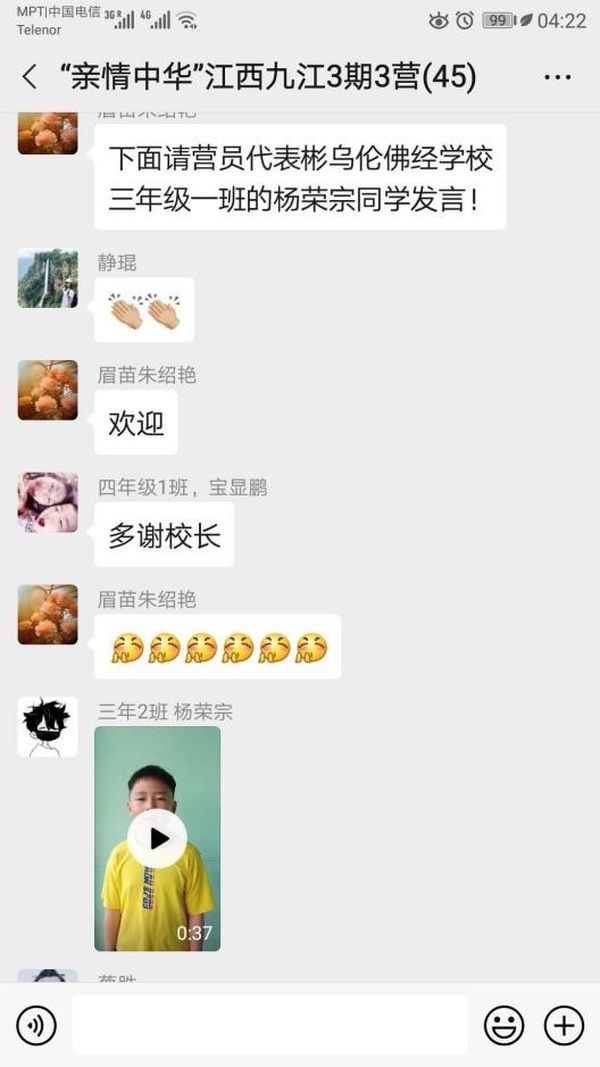Open the plus attachments menu

click(x=563, y=1025)
